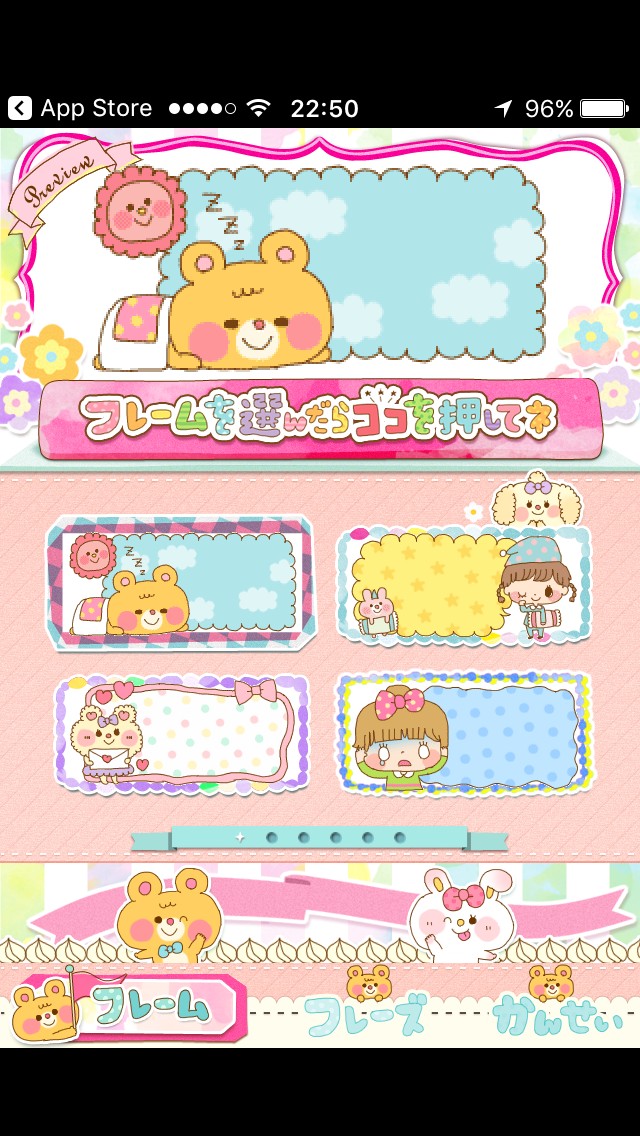The image size is (640, 1136).
Task: Select the sleeping bear frame thumbnail
Action: tap(181, 583)
